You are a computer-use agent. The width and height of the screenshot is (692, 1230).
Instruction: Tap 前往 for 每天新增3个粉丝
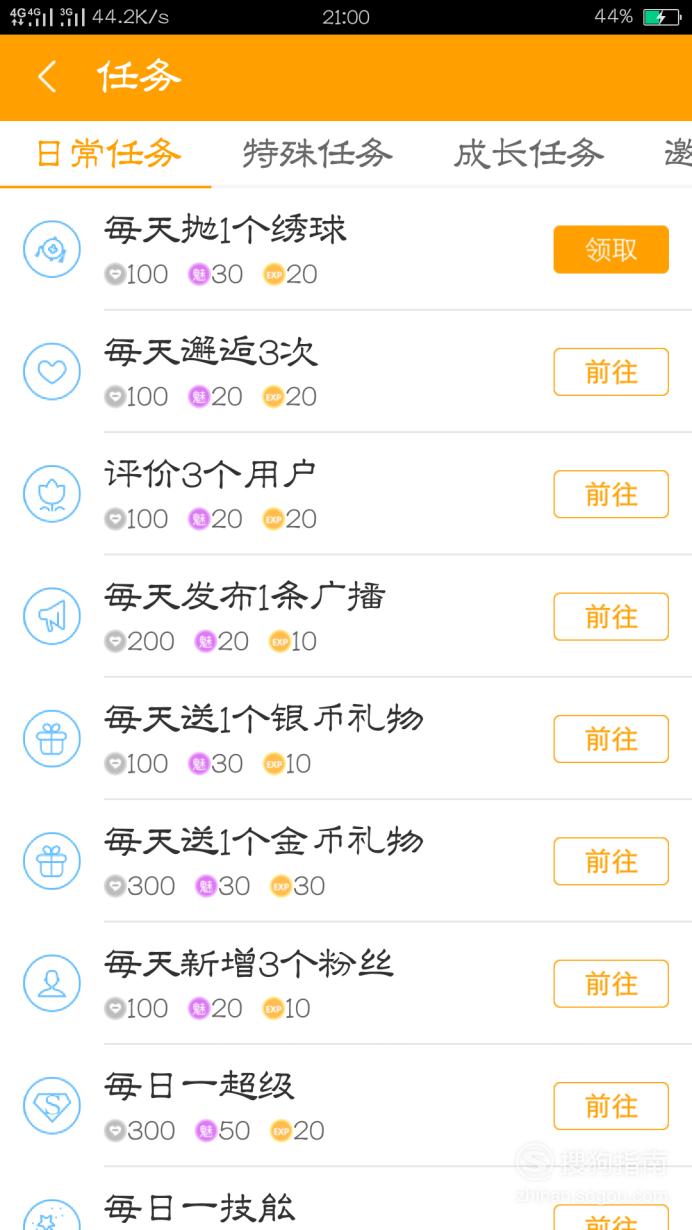pyautogui.click(x=611, y=984)
